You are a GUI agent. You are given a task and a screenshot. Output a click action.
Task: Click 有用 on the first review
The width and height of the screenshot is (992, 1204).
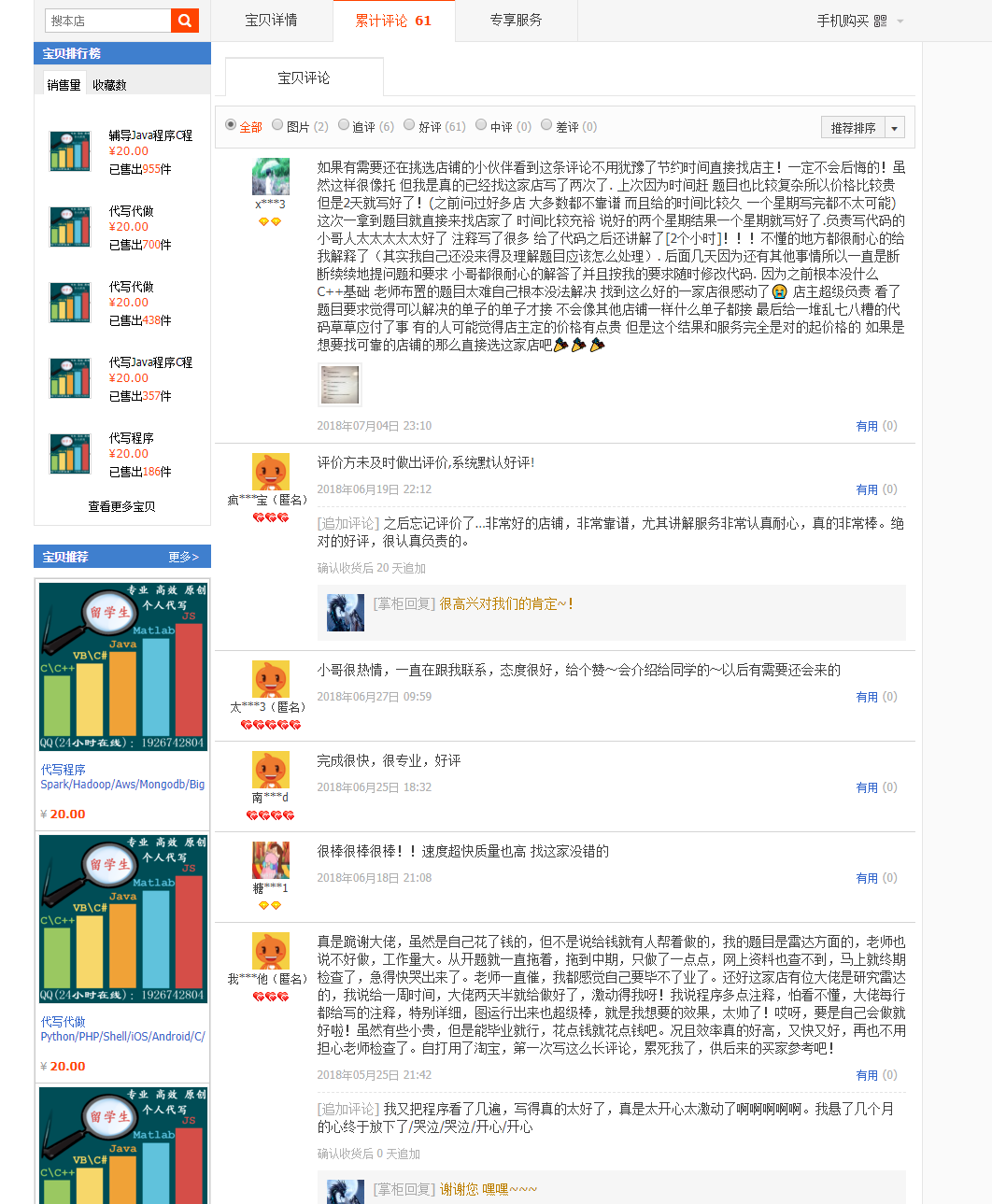[867, 425]
